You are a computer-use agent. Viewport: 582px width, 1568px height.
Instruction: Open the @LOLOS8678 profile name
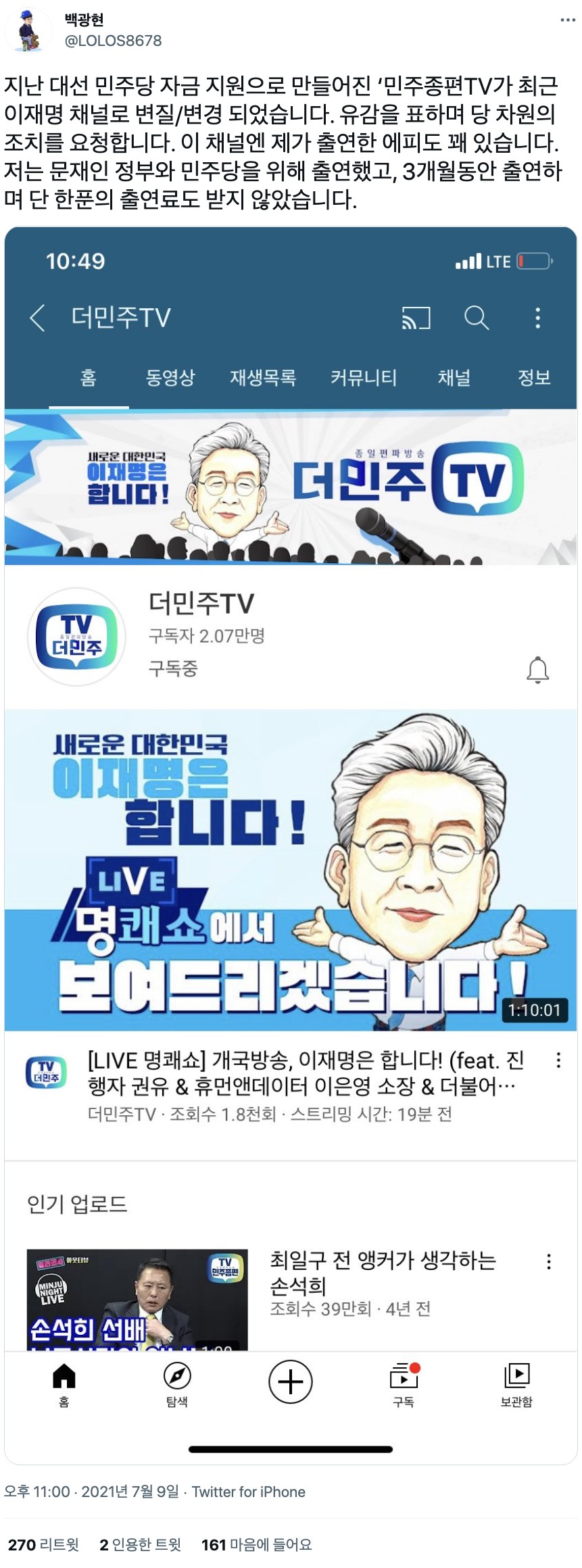coord(113,41)
